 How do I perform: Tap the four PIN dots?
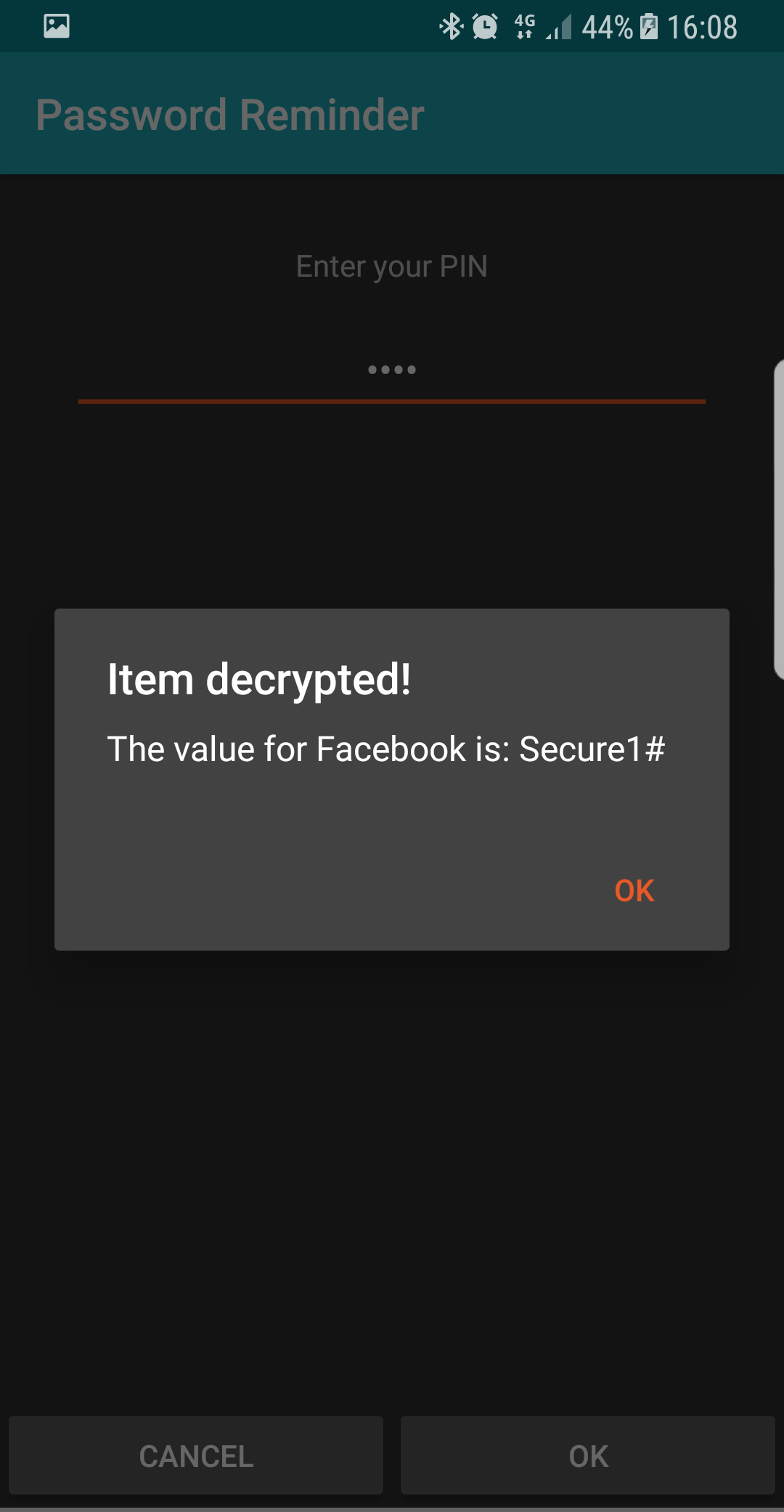[x=392, y=369]
